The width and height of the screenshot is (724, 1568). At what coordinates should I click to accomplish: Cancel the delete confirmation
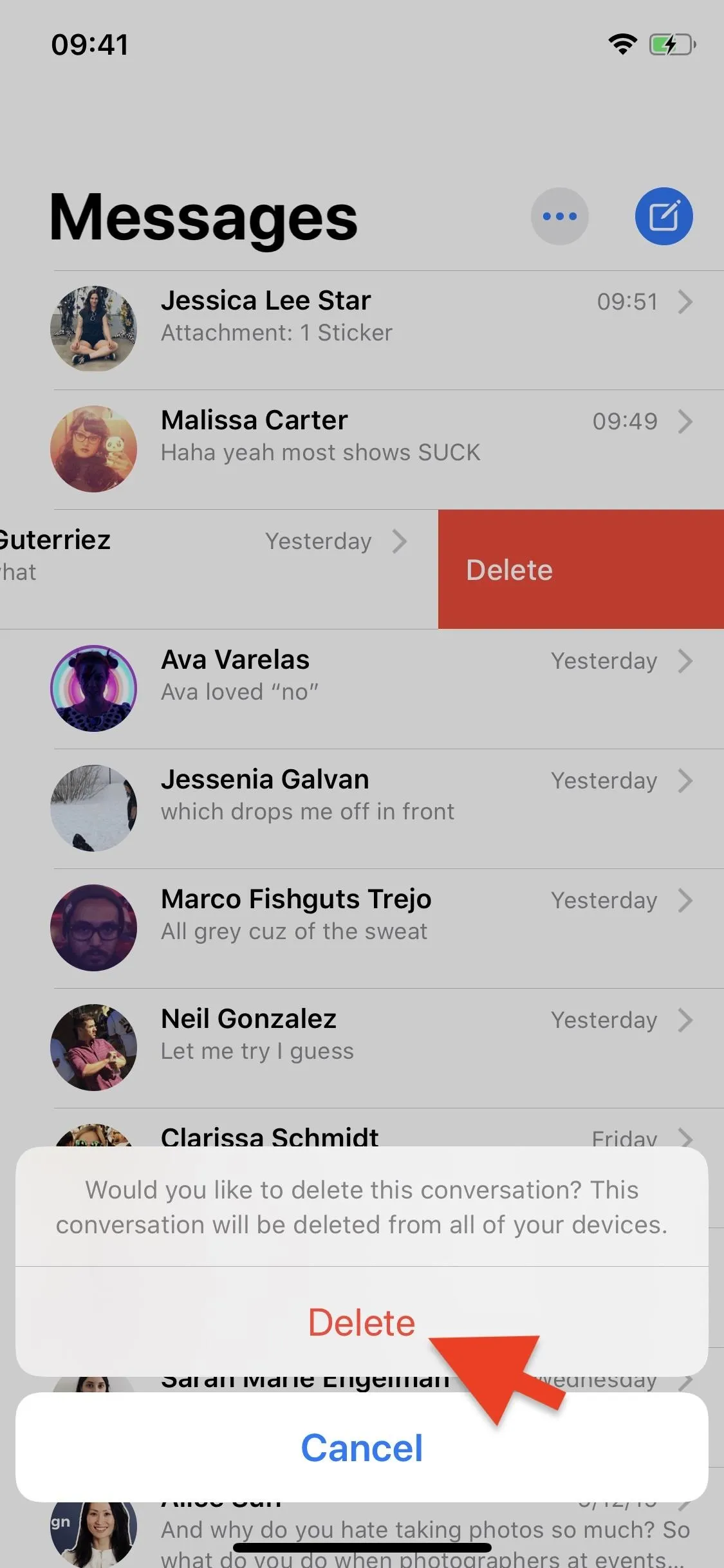(362, 1448)
